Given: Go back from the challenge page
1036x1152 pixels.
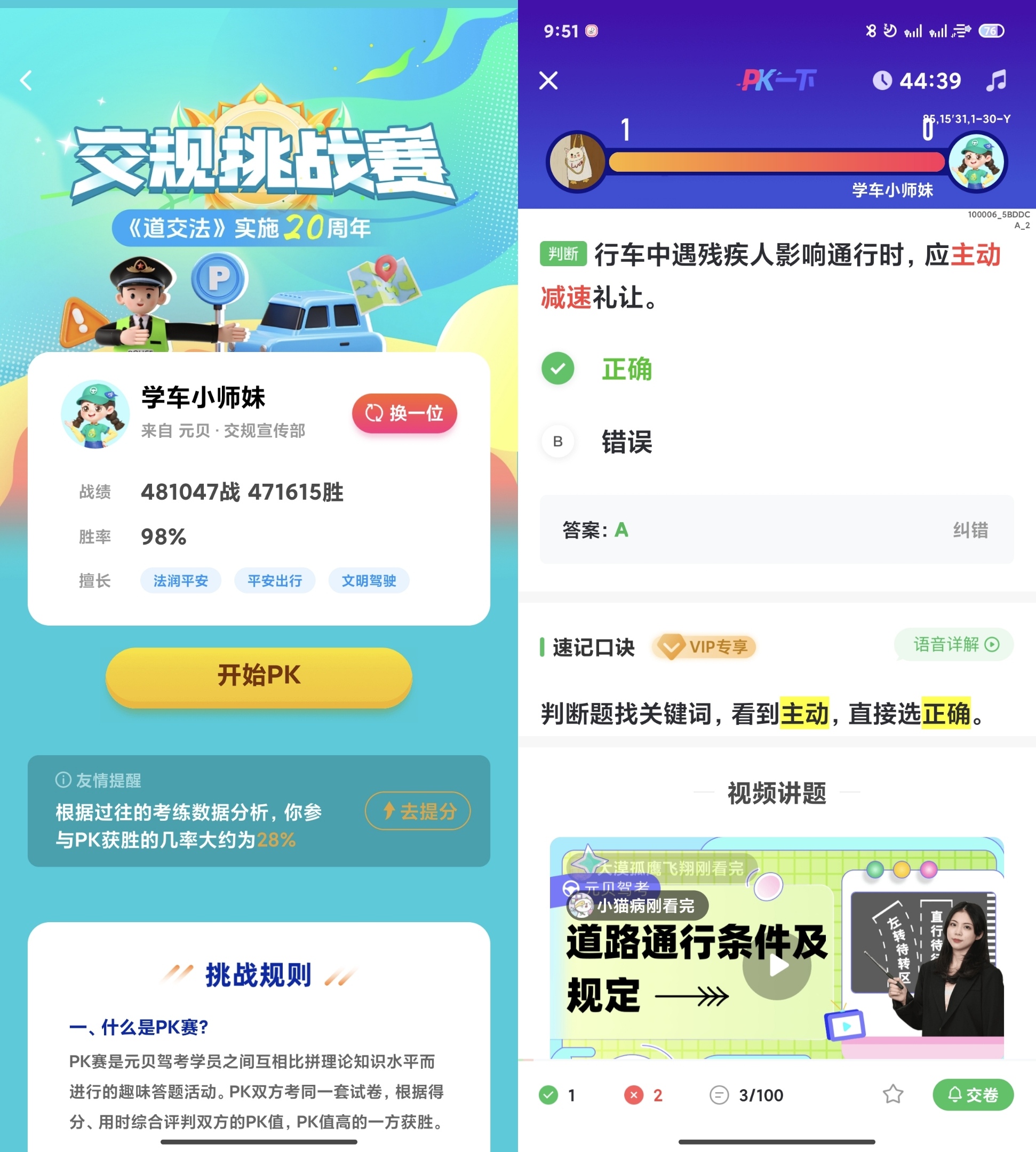Looking at the screenshot, I should [26, 80].
